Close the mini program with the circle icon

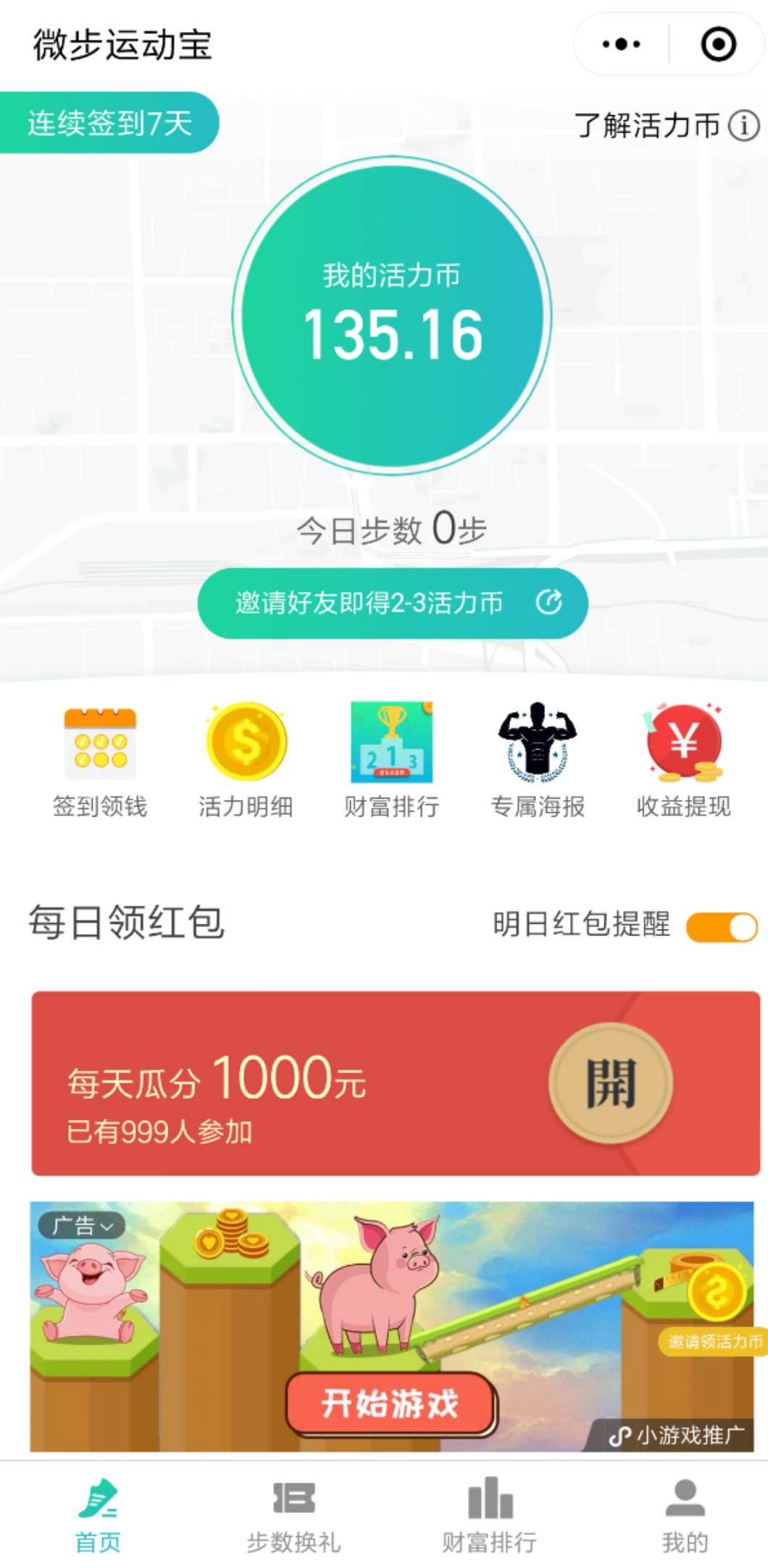coord(718,44)
